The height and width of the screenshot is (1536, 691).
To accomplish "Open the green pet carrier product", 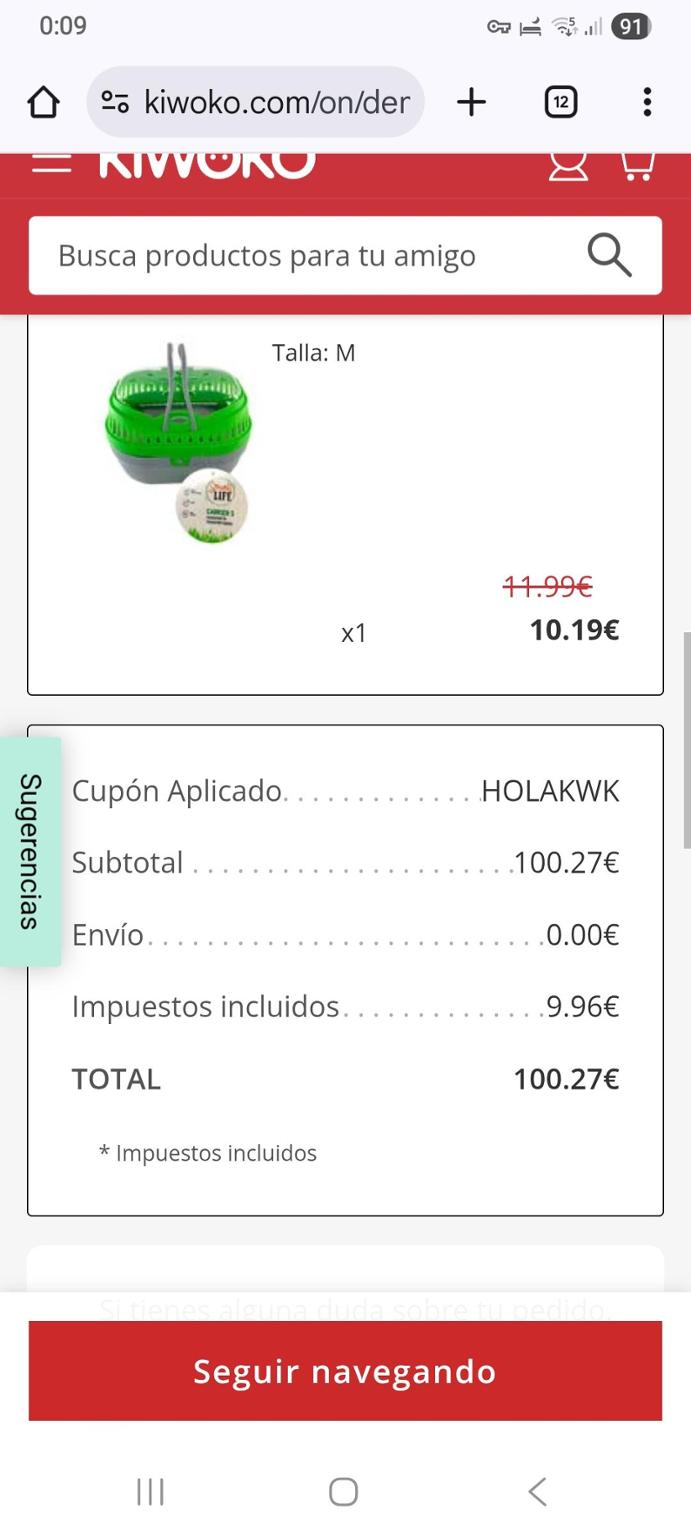I will click(x=180, y=442).
